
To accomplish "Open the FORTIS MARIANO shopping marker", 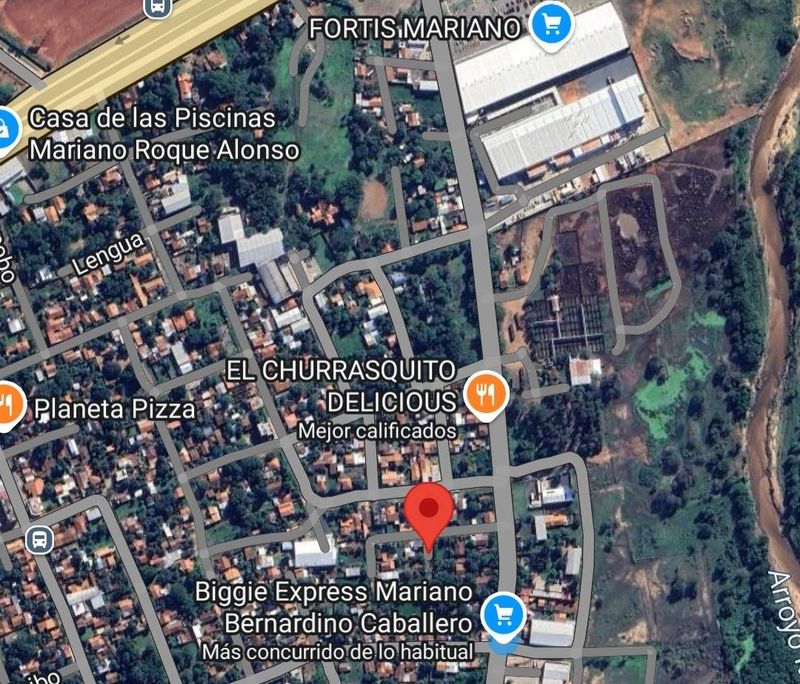I will [551, 24].
